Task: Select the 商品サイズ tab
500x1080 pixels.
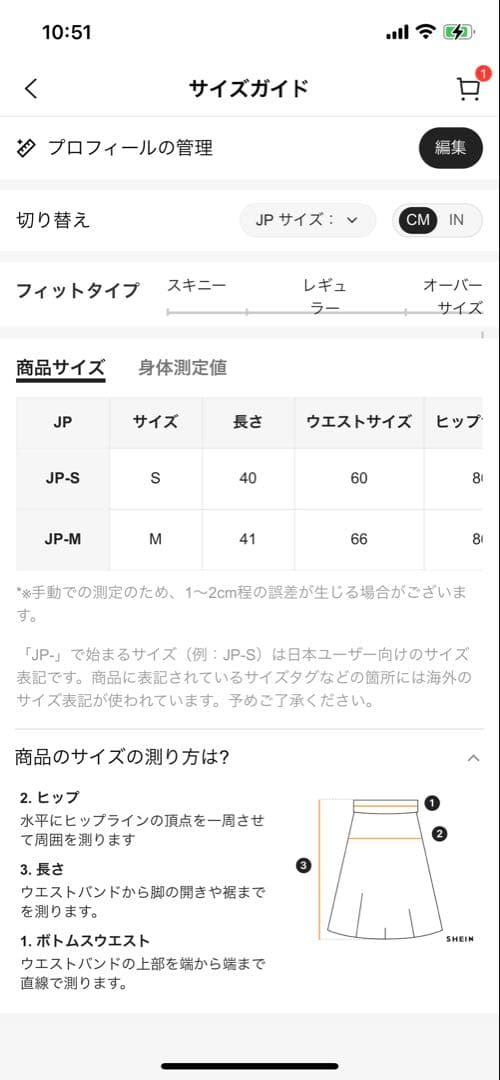Action: [x=61, y=367]
